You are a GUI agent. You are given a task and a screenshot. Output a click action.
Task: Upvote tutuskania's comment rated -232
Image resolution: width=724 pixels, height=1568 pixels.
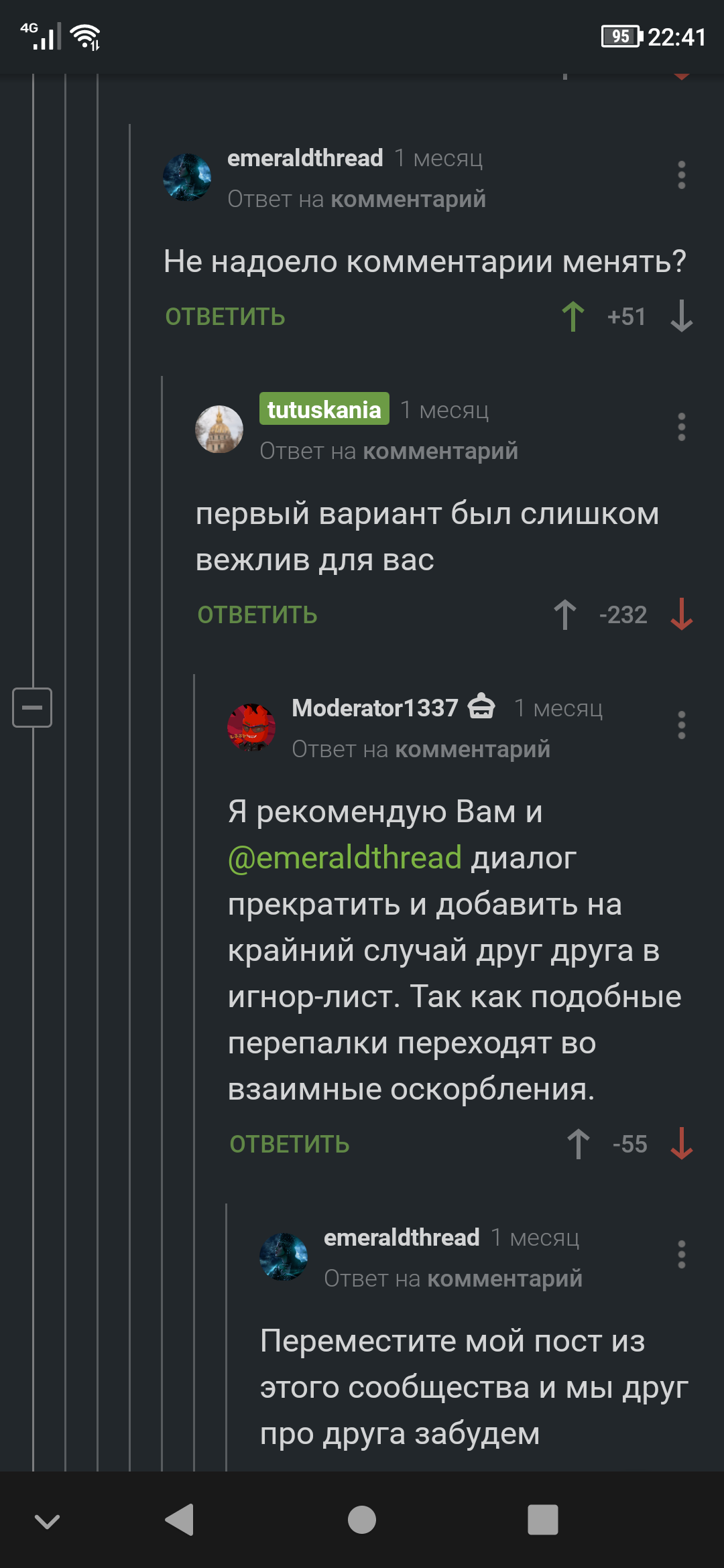[565, 614]
